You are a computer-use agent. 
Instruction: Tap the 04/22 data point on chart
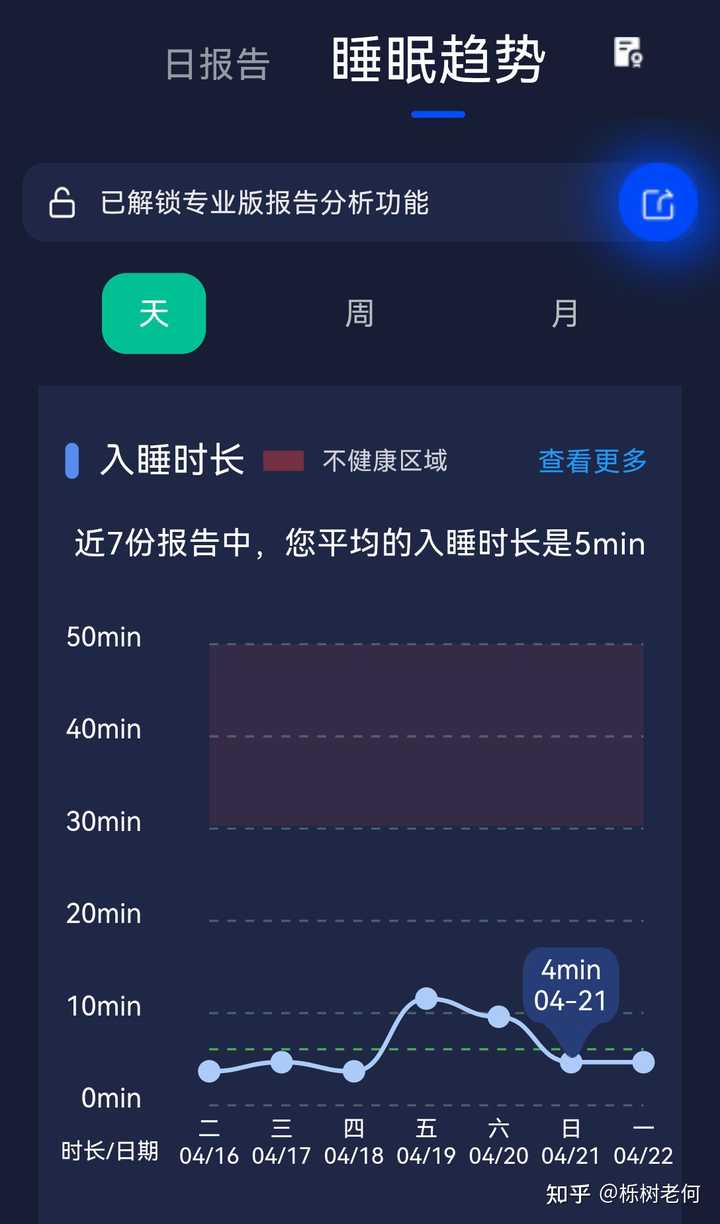click(x=644, y=1062)
